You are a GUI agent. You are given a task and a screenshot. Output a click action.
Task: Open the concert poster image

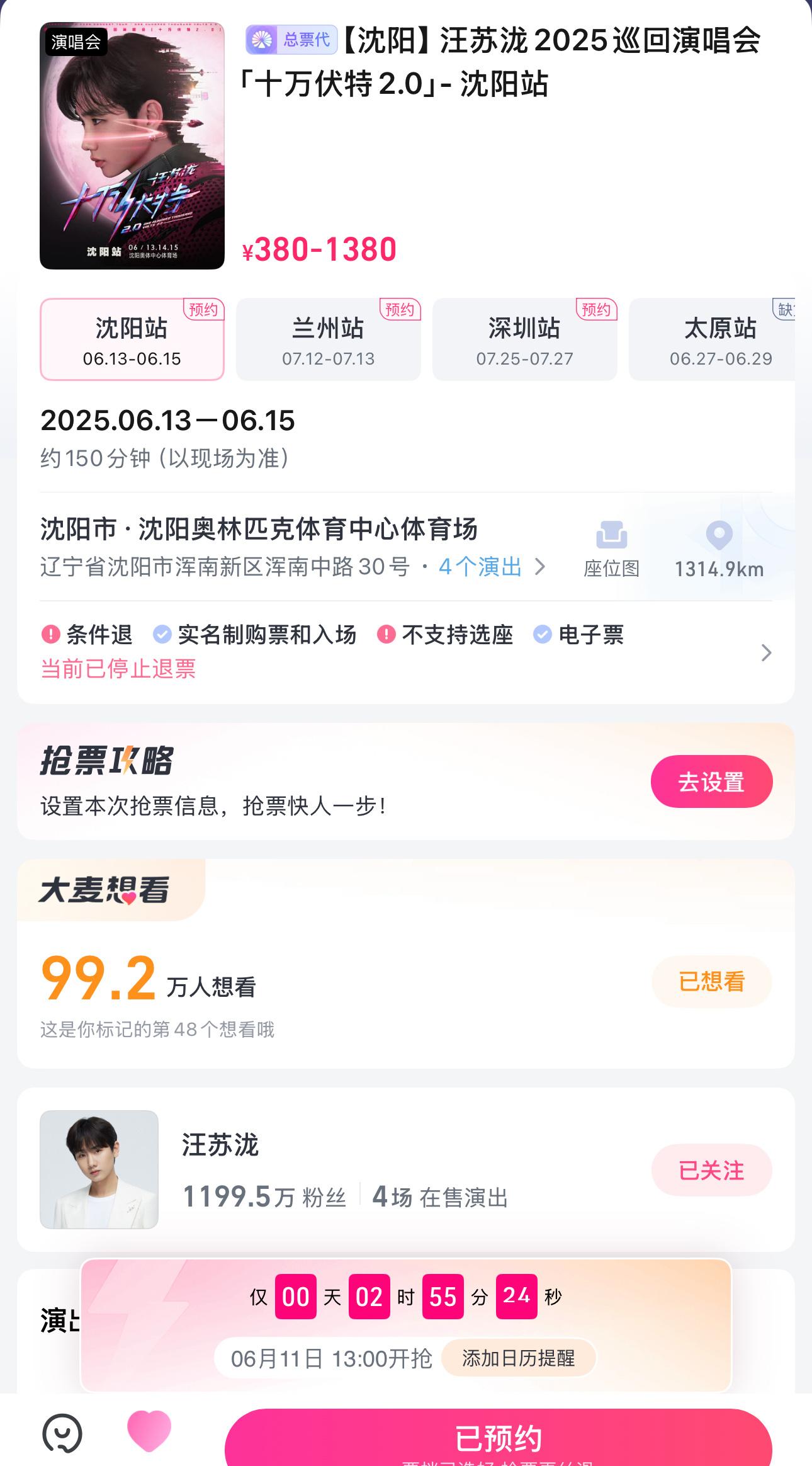132,146
